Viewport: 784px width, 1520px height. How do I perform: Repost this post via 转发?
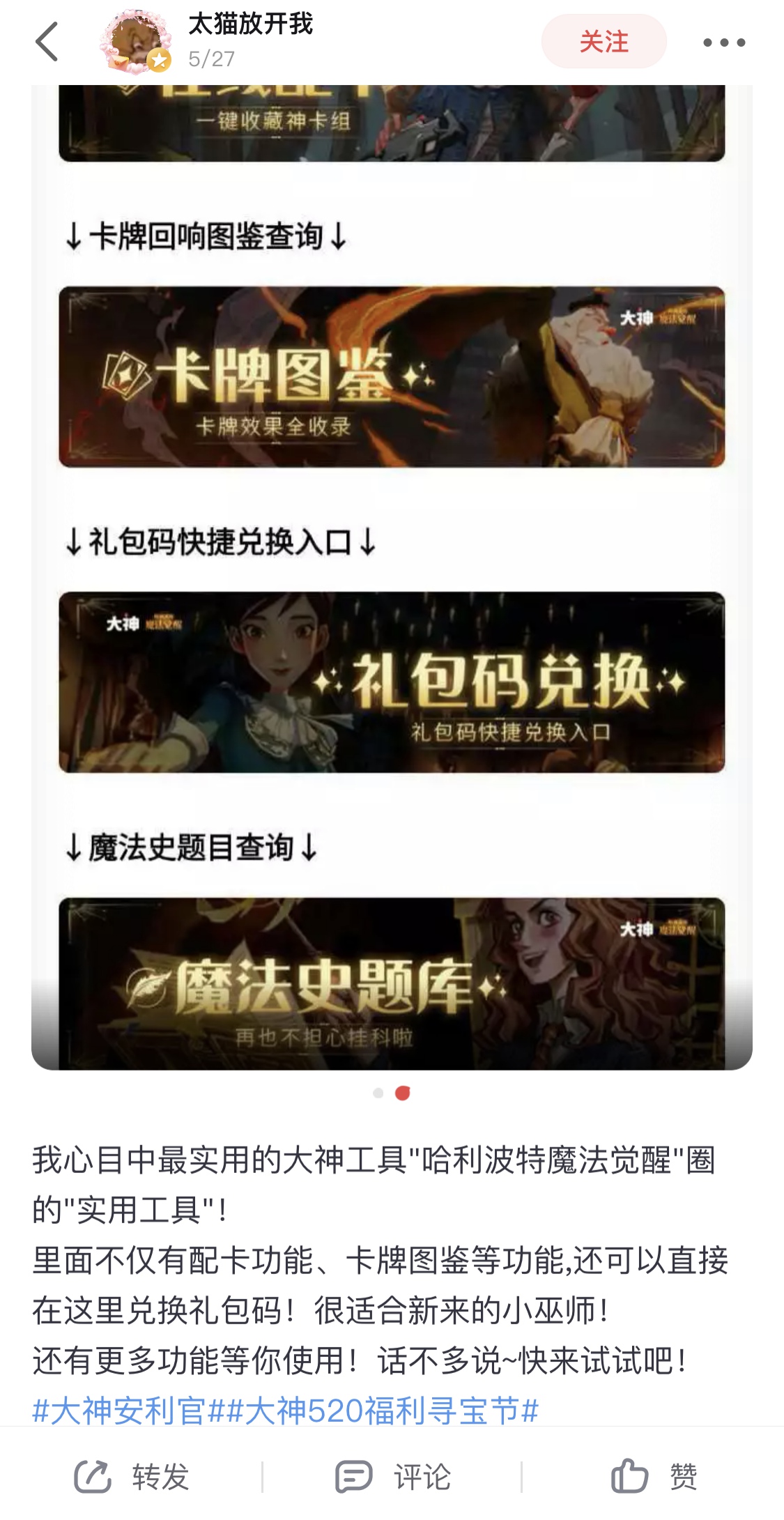(132, 1476)
